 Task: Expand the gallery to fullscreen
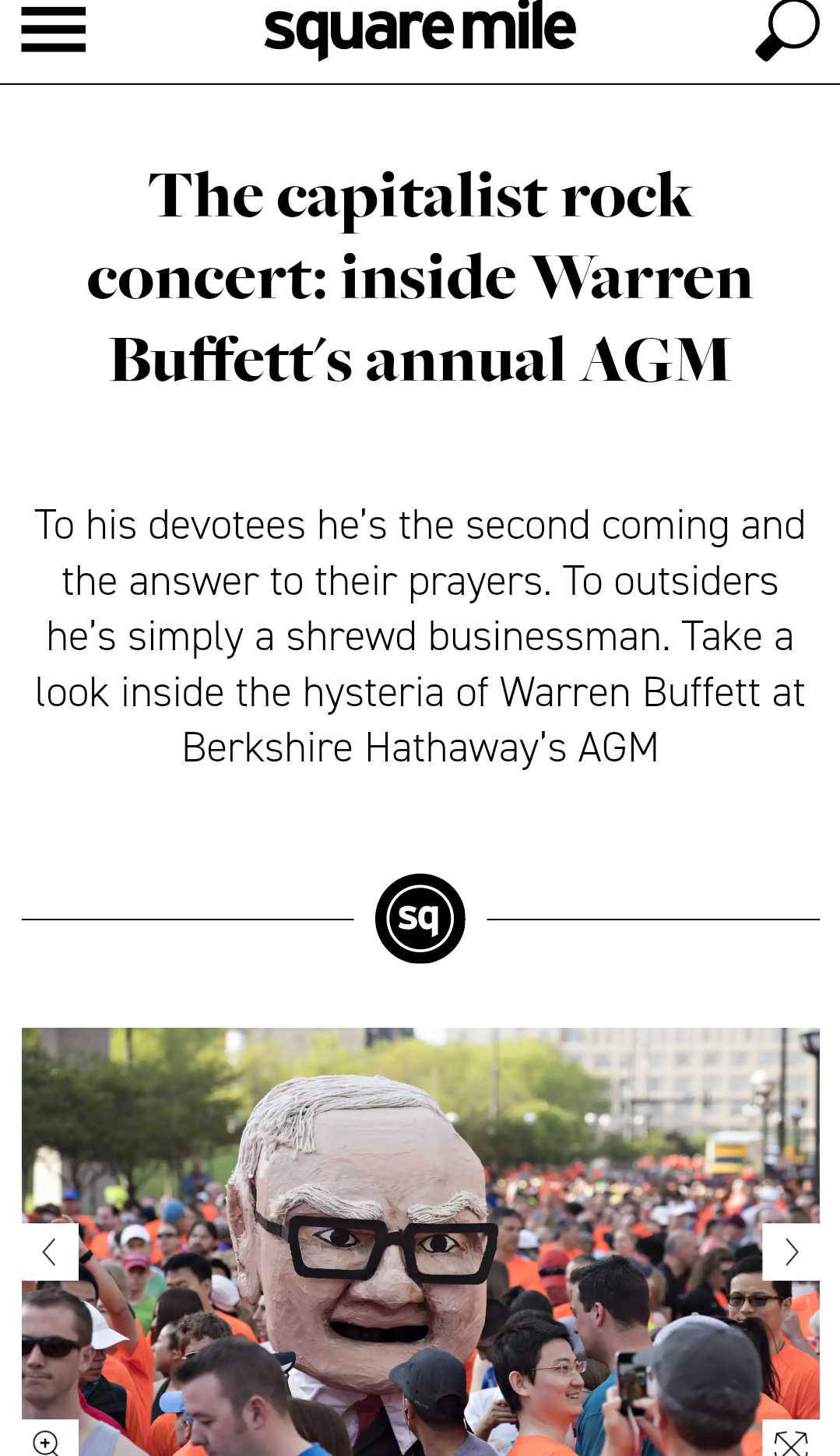click(791, 1441)
